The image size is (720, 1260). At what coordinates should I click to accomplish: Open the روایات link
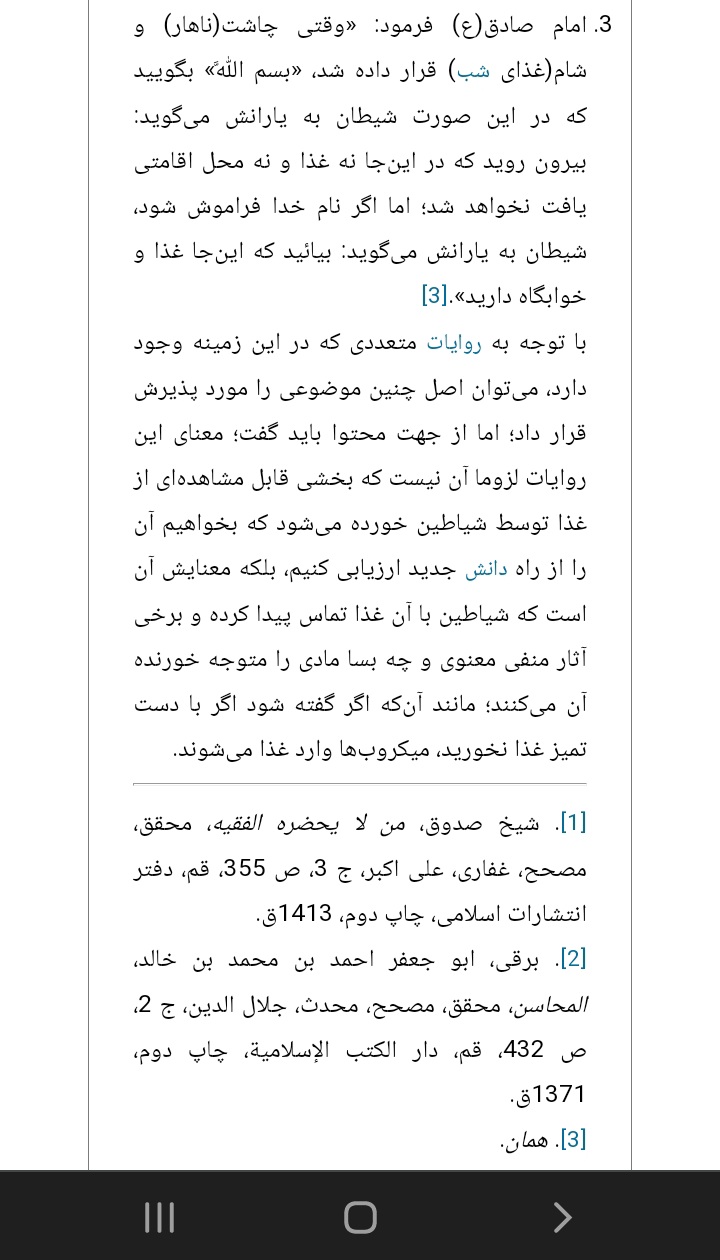point(455,344)
